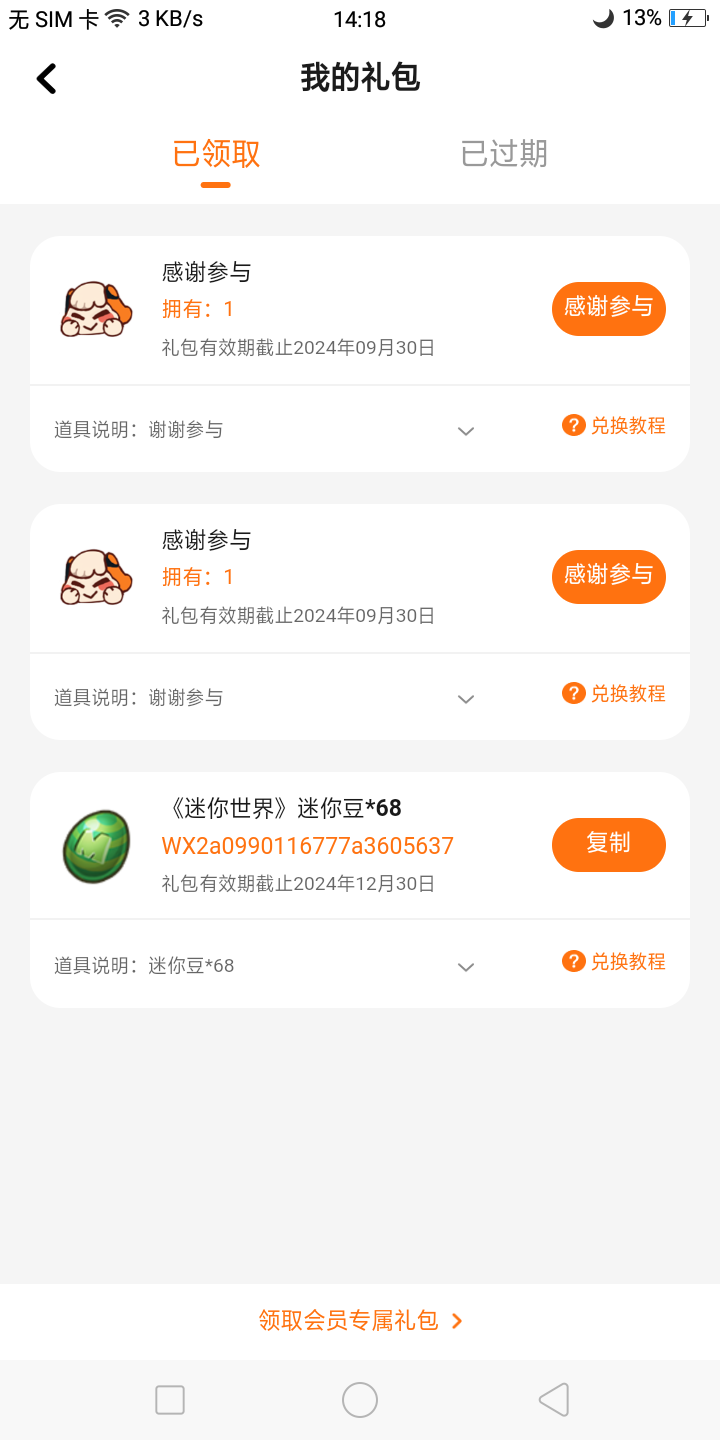Switch to the 已过期 tab

click(504, 154)
